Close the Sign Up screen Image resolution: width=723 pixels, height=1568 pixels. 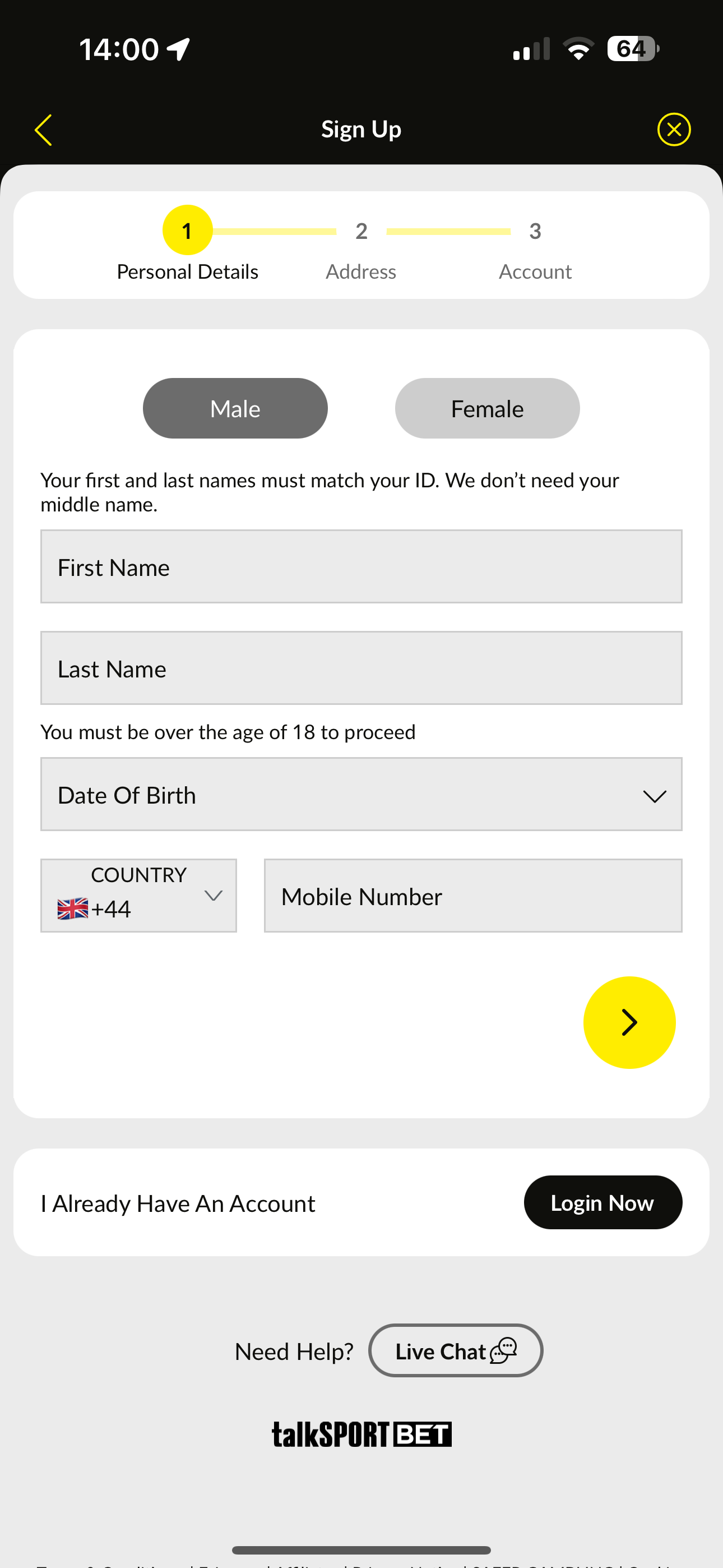point(674,129)
